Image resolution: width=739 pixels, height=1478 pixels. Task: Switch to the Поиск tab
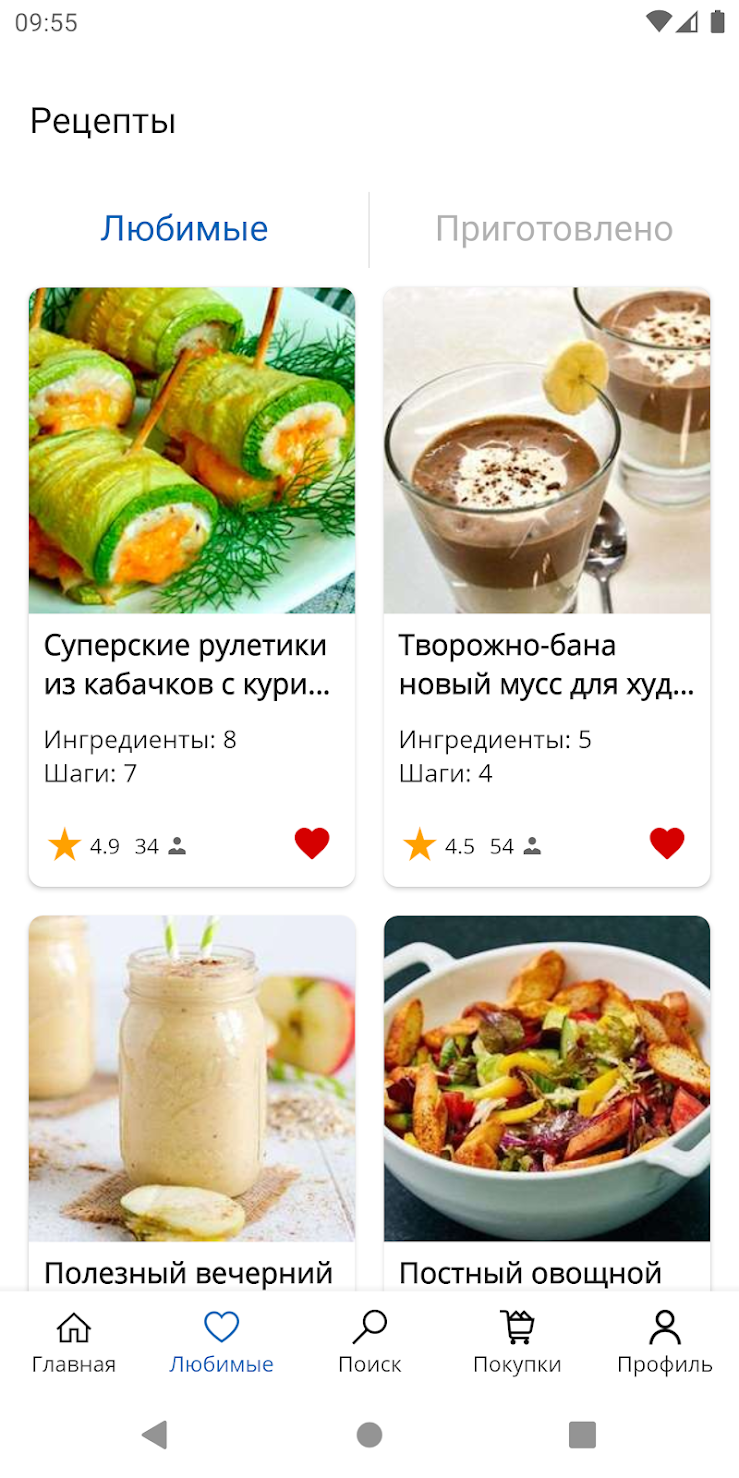[x=369, y=1343]
